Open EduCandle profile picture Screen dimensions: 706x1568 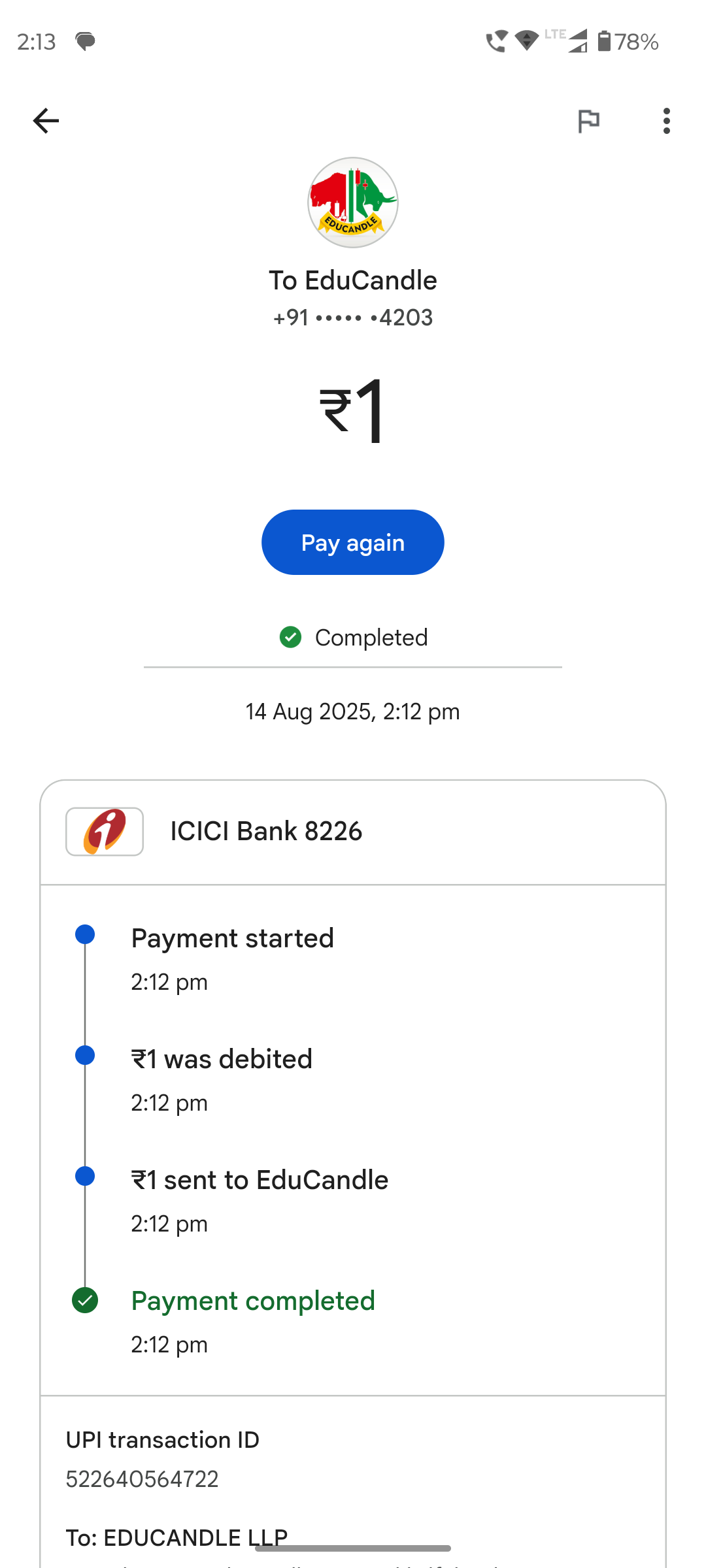tap(353, 203)
